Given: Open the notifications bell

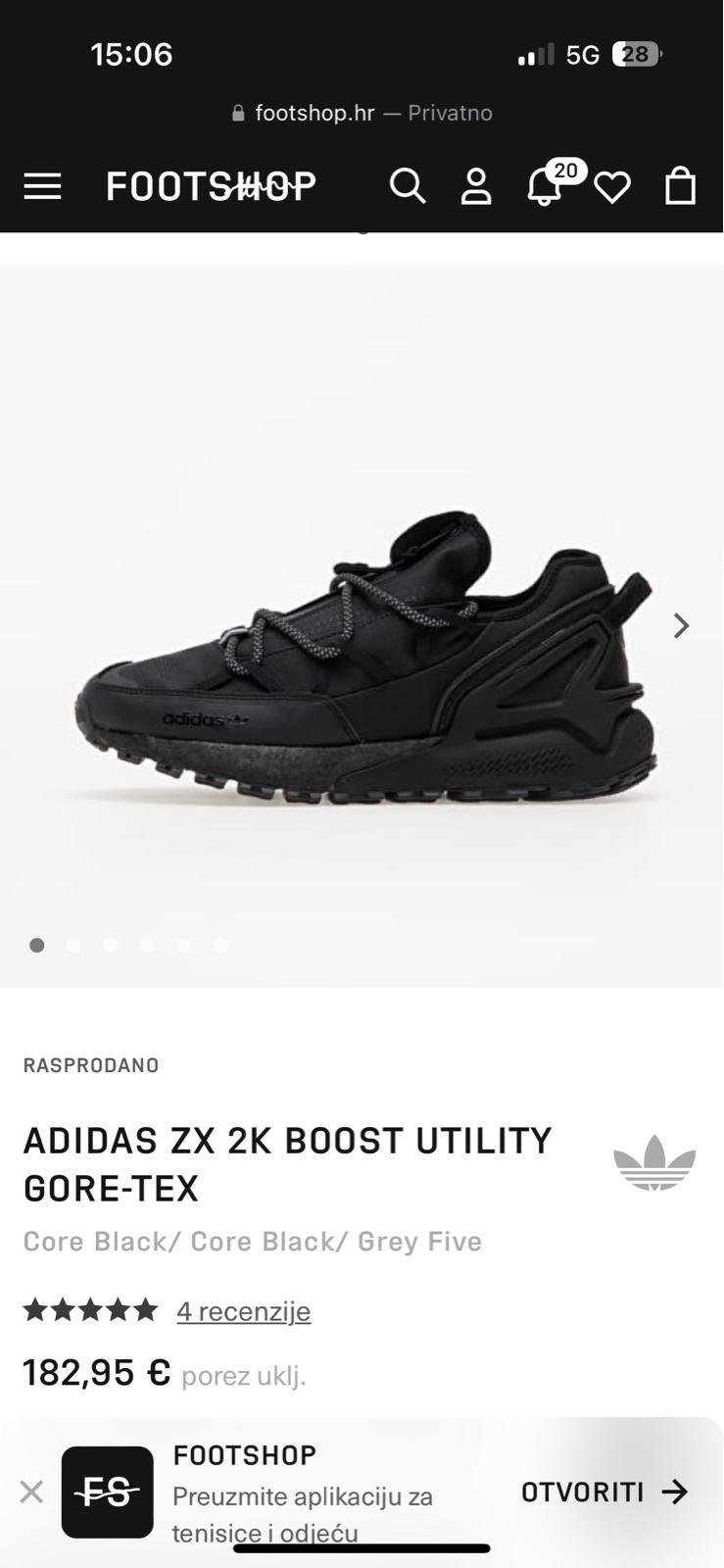Looking at the screenshot, I should (545, 186).
